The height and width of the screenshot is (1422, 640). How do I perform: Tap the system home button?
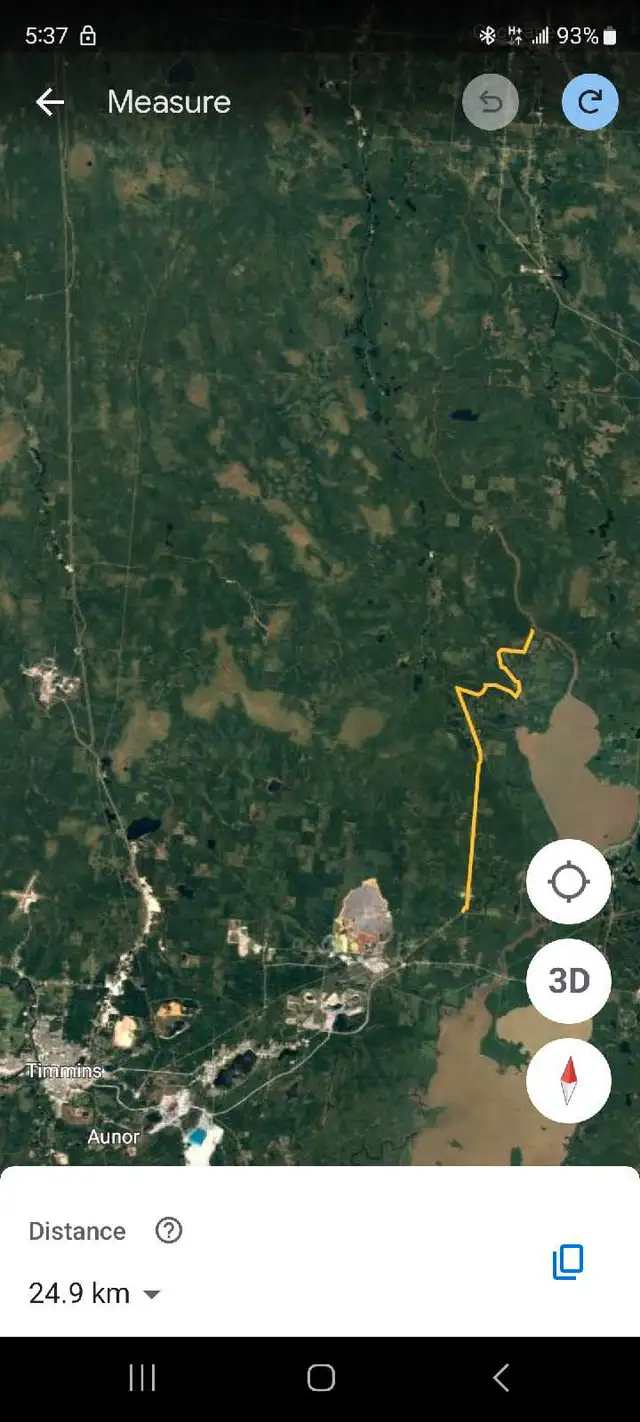tap(321, 1378)
